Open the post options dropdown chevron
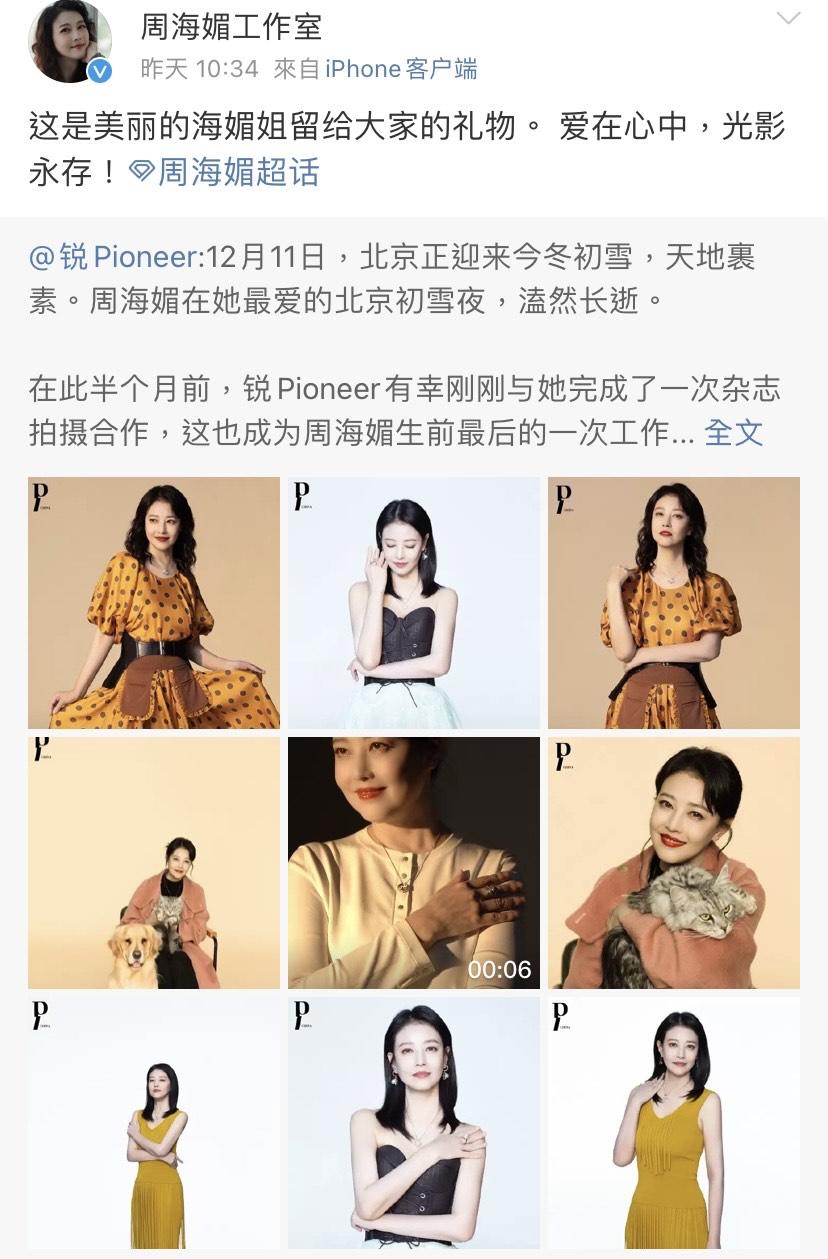This screenshot has height=1259, width=828. [788, 19]
